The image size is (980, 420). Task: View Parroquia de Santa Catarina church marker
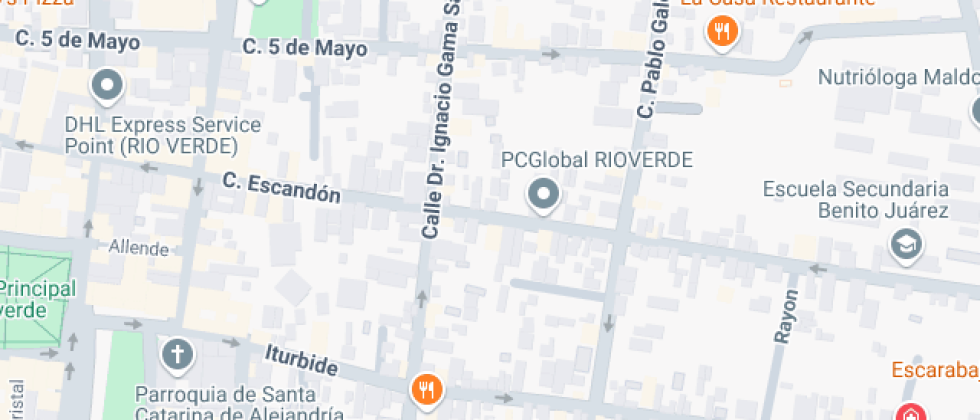pos(177,353)
